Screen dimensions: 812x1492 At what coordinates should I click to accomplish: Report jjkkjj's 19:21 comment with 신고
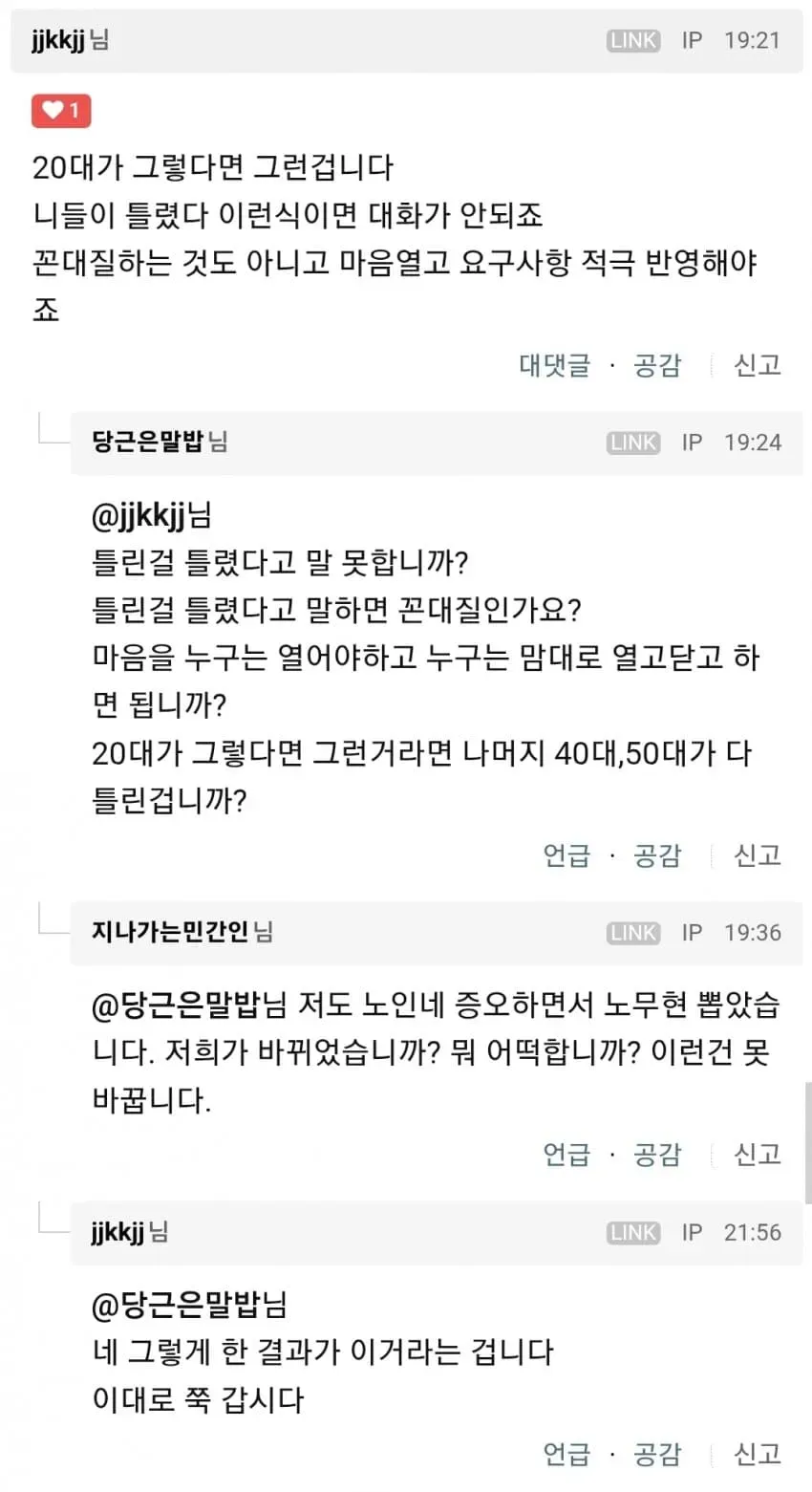click(758, 365)
